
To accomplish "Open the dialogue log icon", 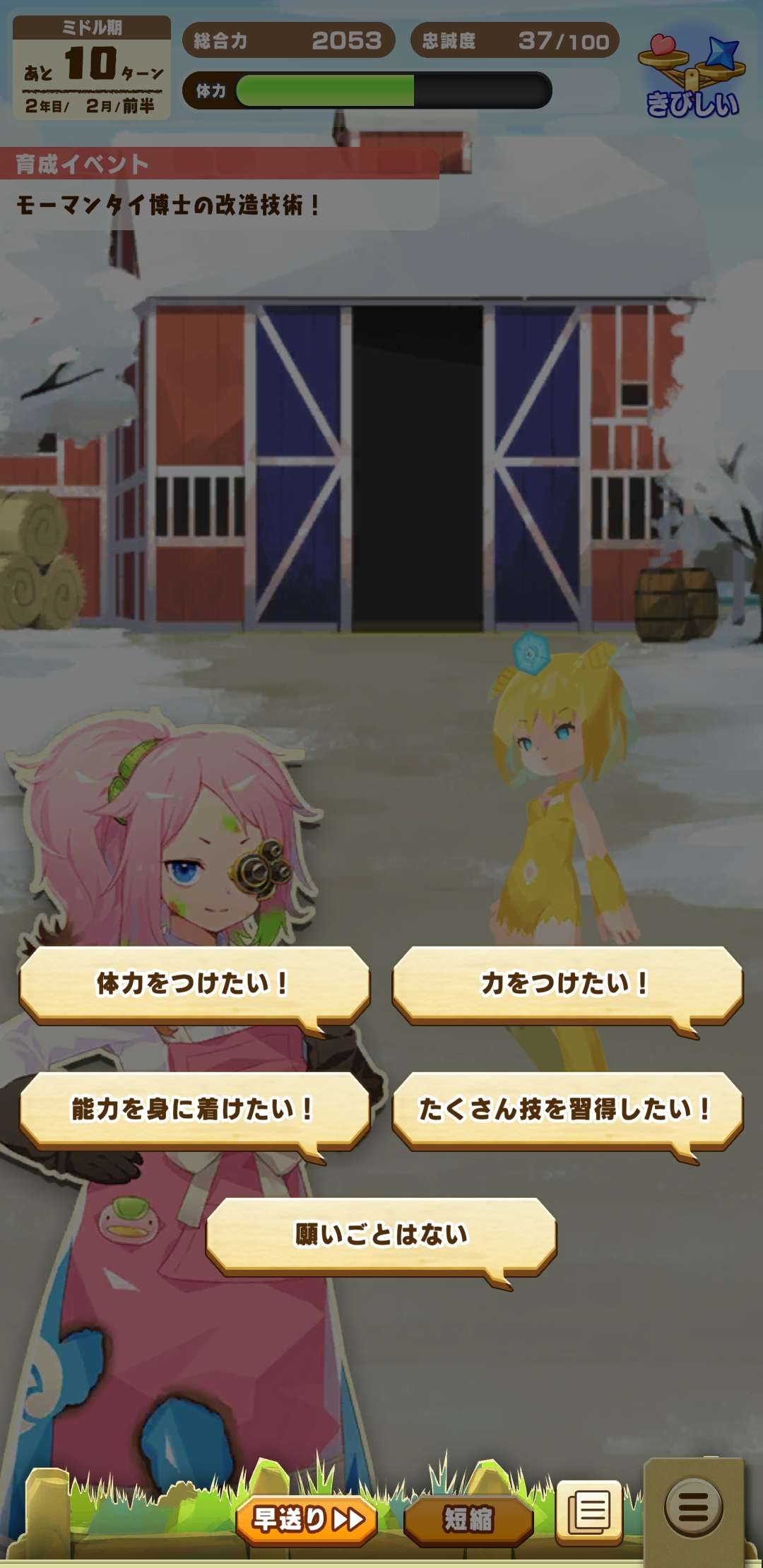I will 589,1511.
